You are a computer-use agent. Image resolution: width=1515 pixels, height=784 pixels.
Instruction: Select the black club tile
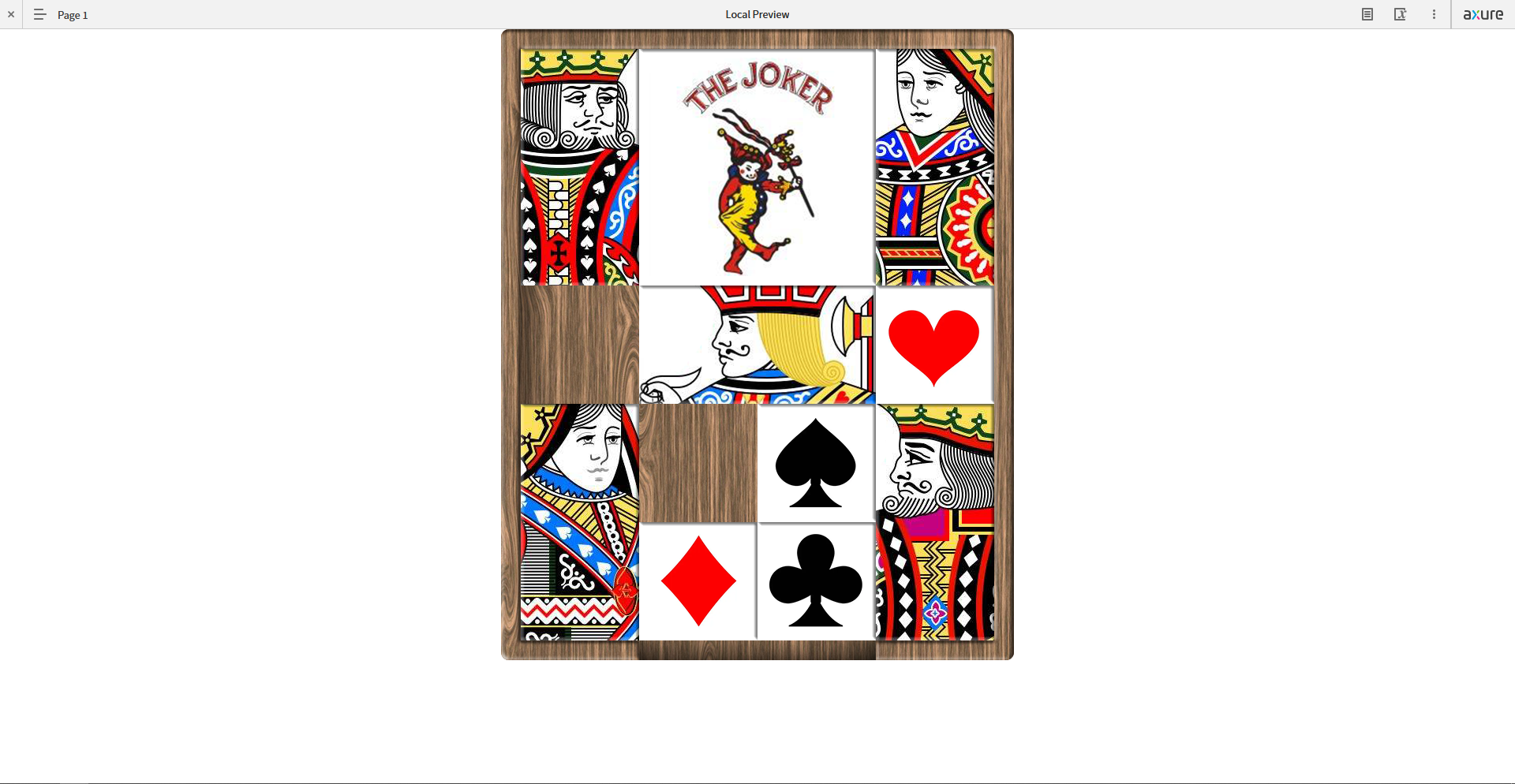816,581
